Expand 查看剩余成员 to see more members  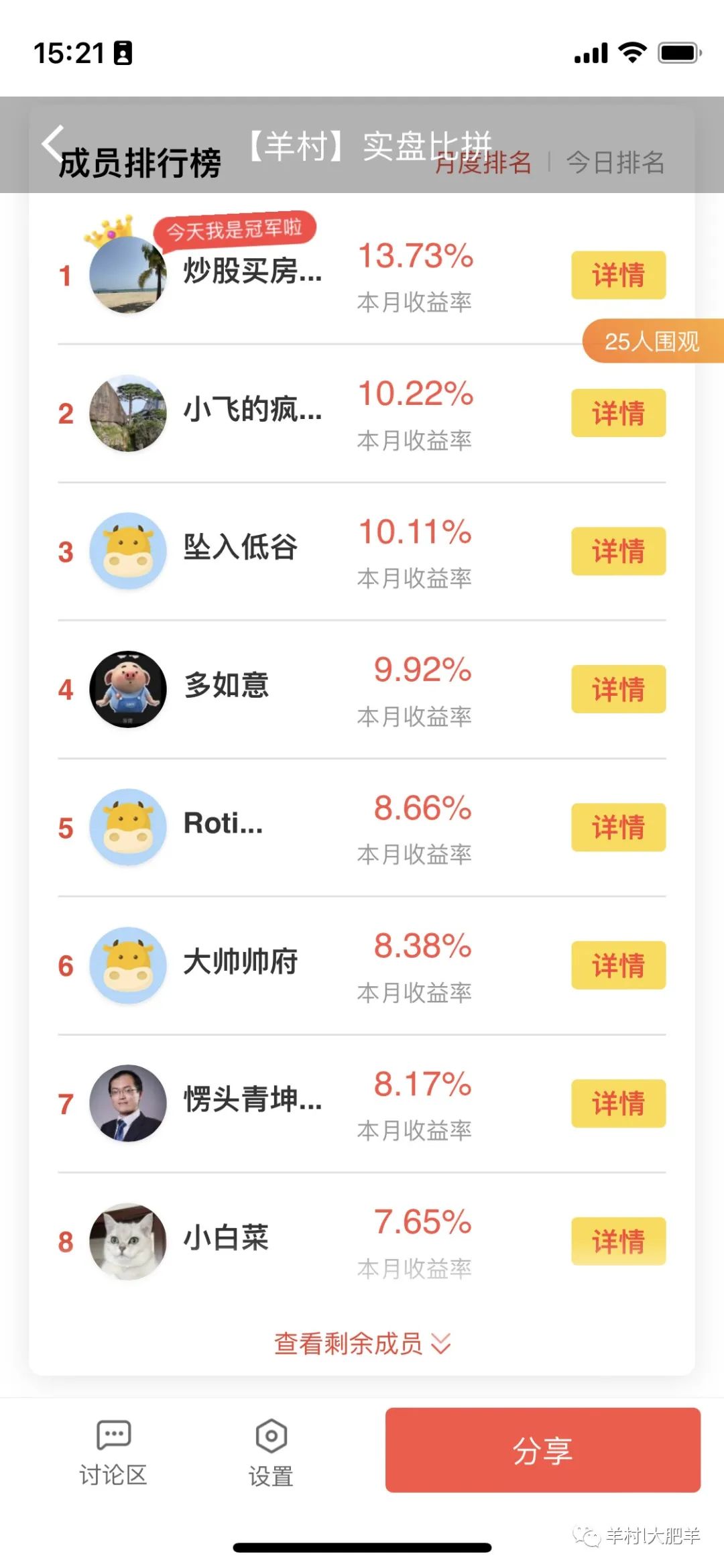click(362, 1344)
